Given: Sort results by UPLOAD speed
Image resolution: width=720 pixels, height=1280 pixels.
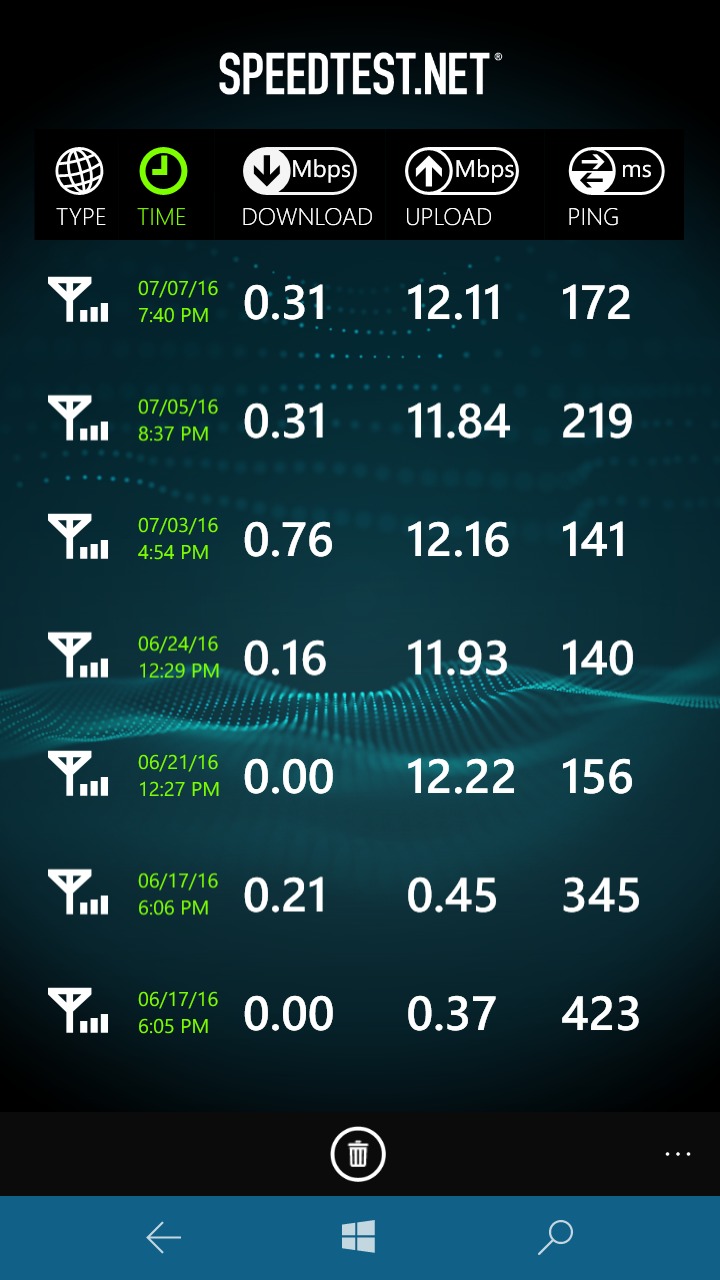Looking at the screenshot, I should [459, 187].
